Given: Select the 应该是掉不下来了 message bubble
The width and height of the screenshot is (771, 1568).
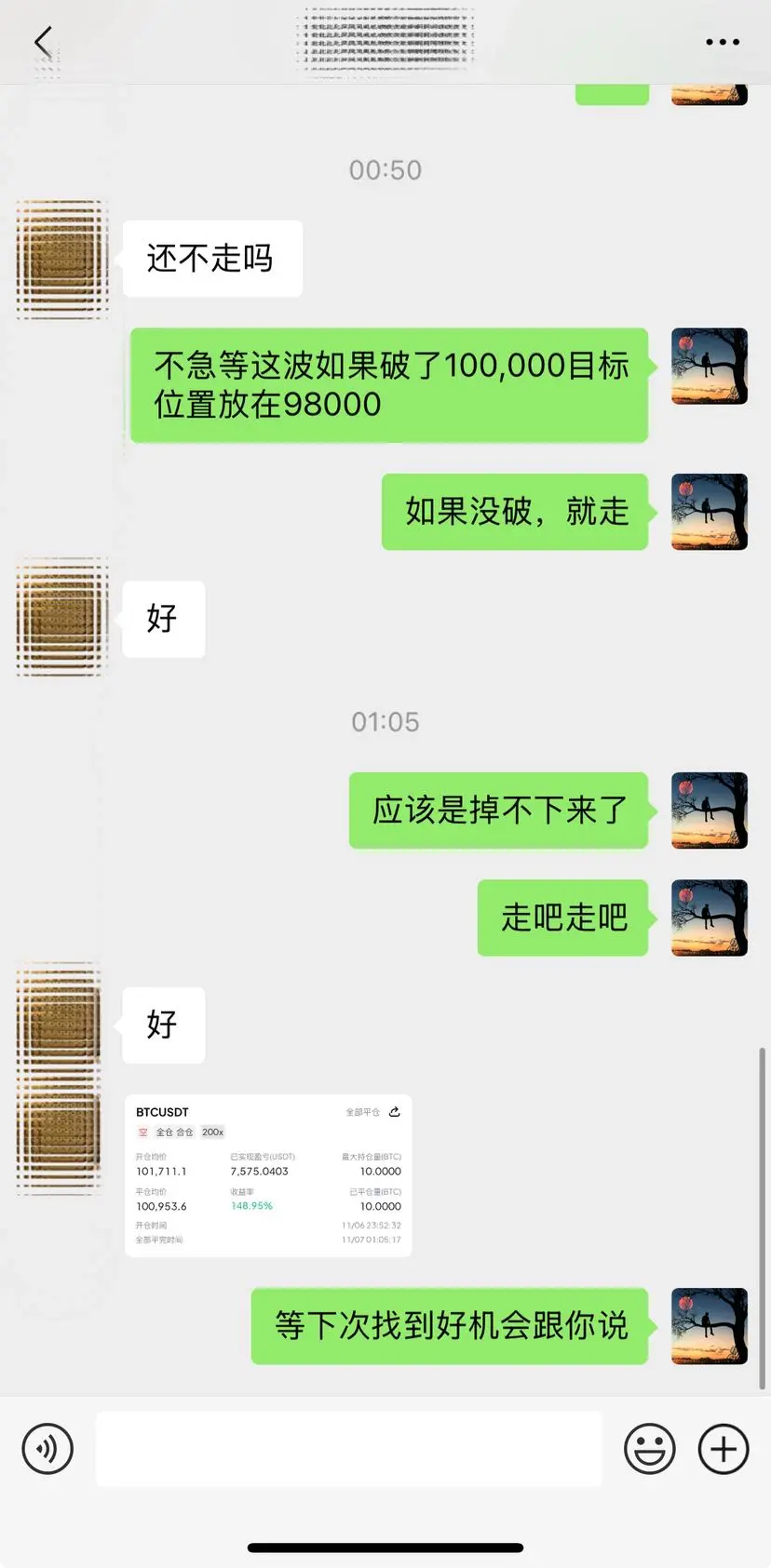Looking at the screenshot, I should (x=498, y=811).
